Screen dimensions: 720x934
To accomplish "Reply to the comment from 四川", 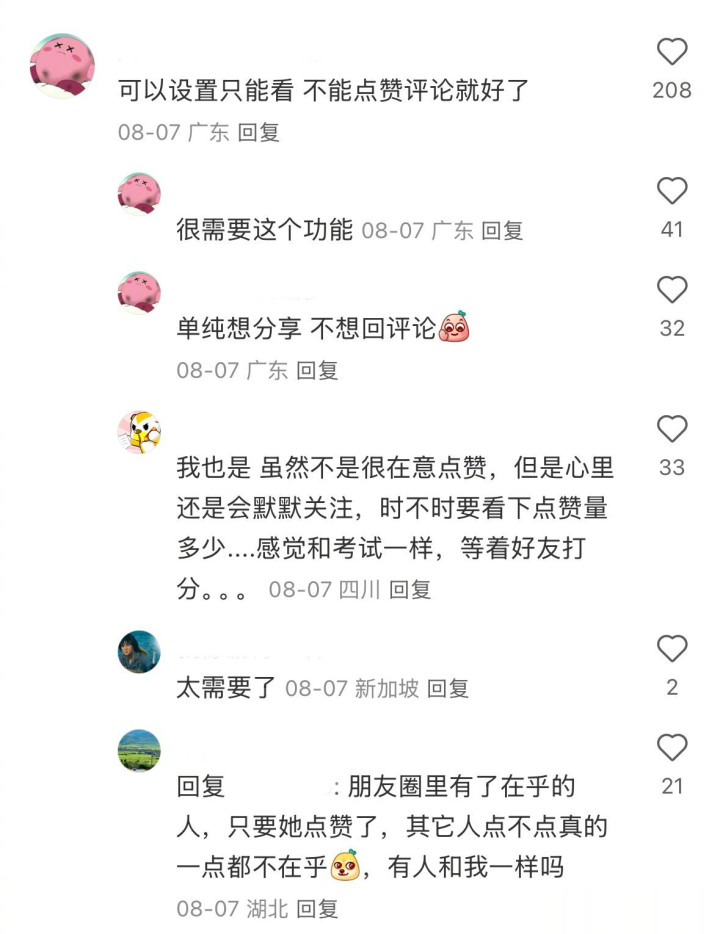I will [410, 589].
